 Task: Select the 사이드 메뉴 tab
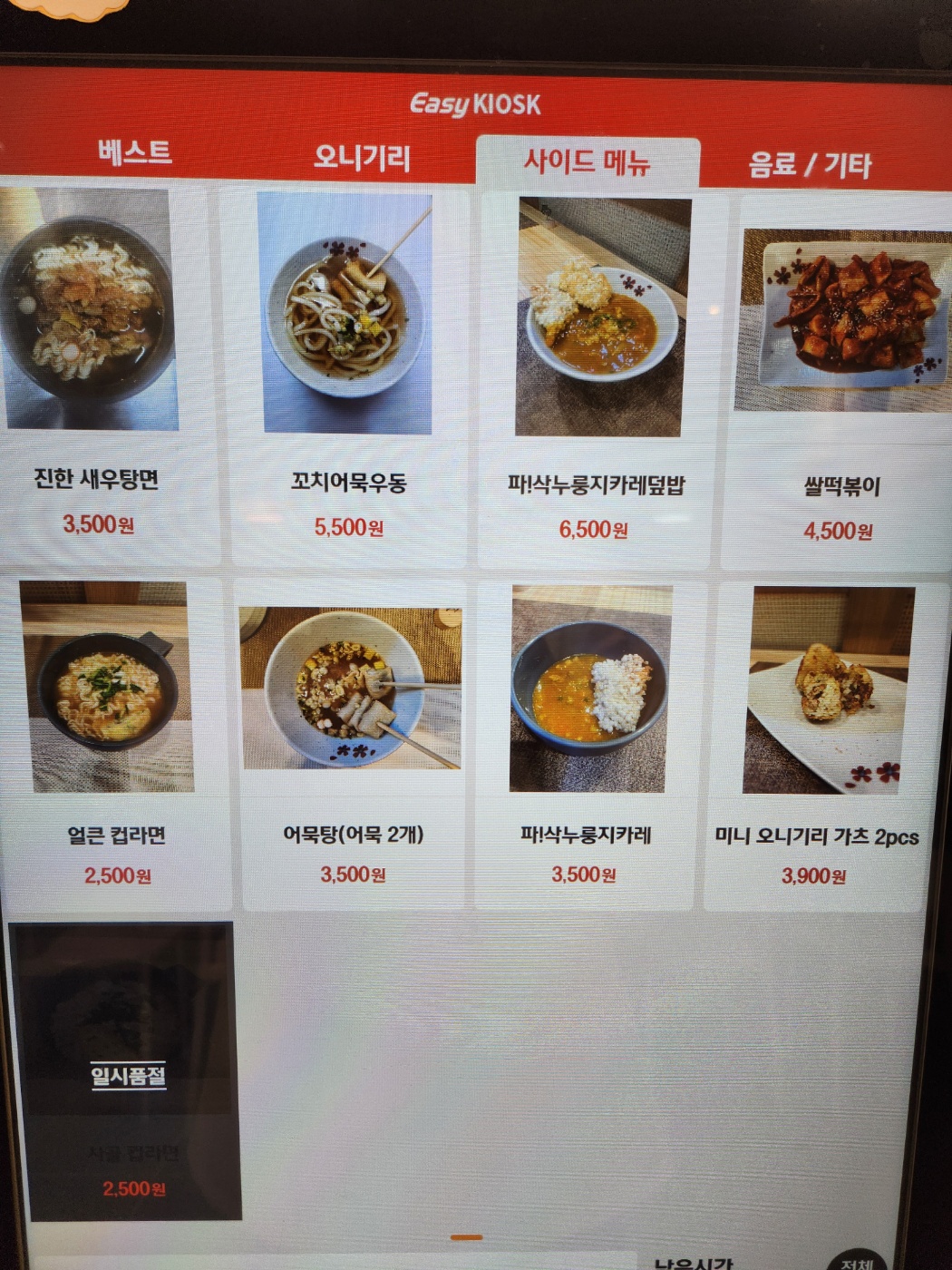(587, 162)
